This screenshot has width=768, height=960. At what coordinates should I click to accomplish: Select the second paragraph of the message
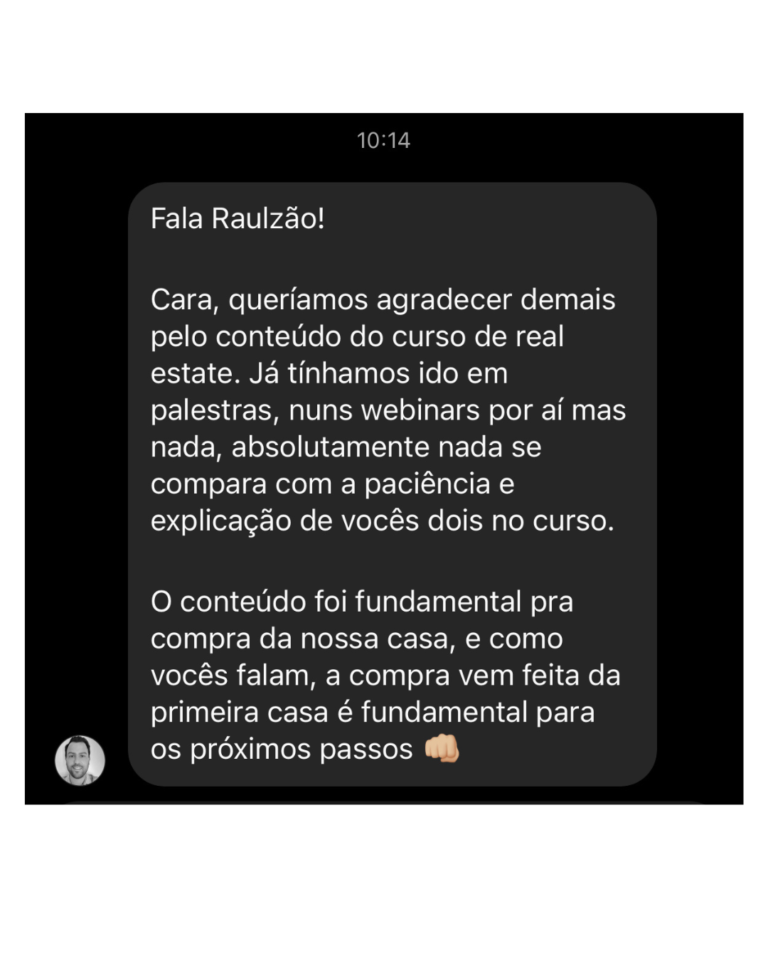pos(390,675)
